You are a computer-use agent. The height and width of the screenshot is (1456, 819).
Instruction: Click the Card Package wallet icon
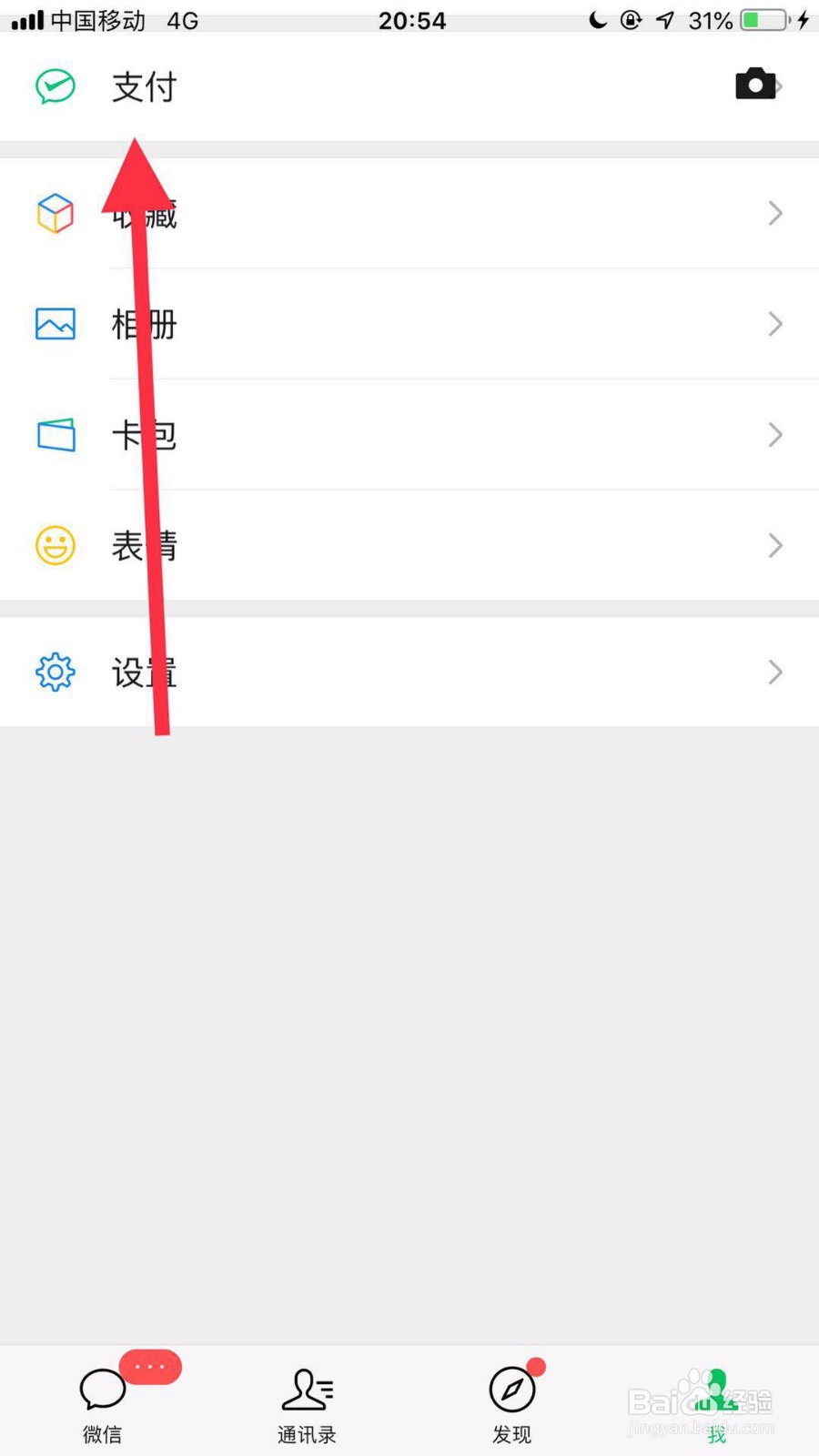click(x=55, y=435)
